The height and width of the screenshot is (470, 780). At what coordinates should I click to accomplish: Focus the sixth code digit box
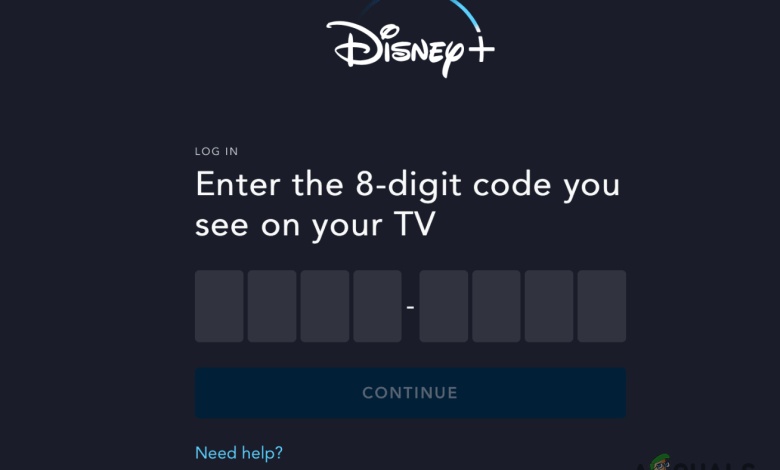[497, 306]
